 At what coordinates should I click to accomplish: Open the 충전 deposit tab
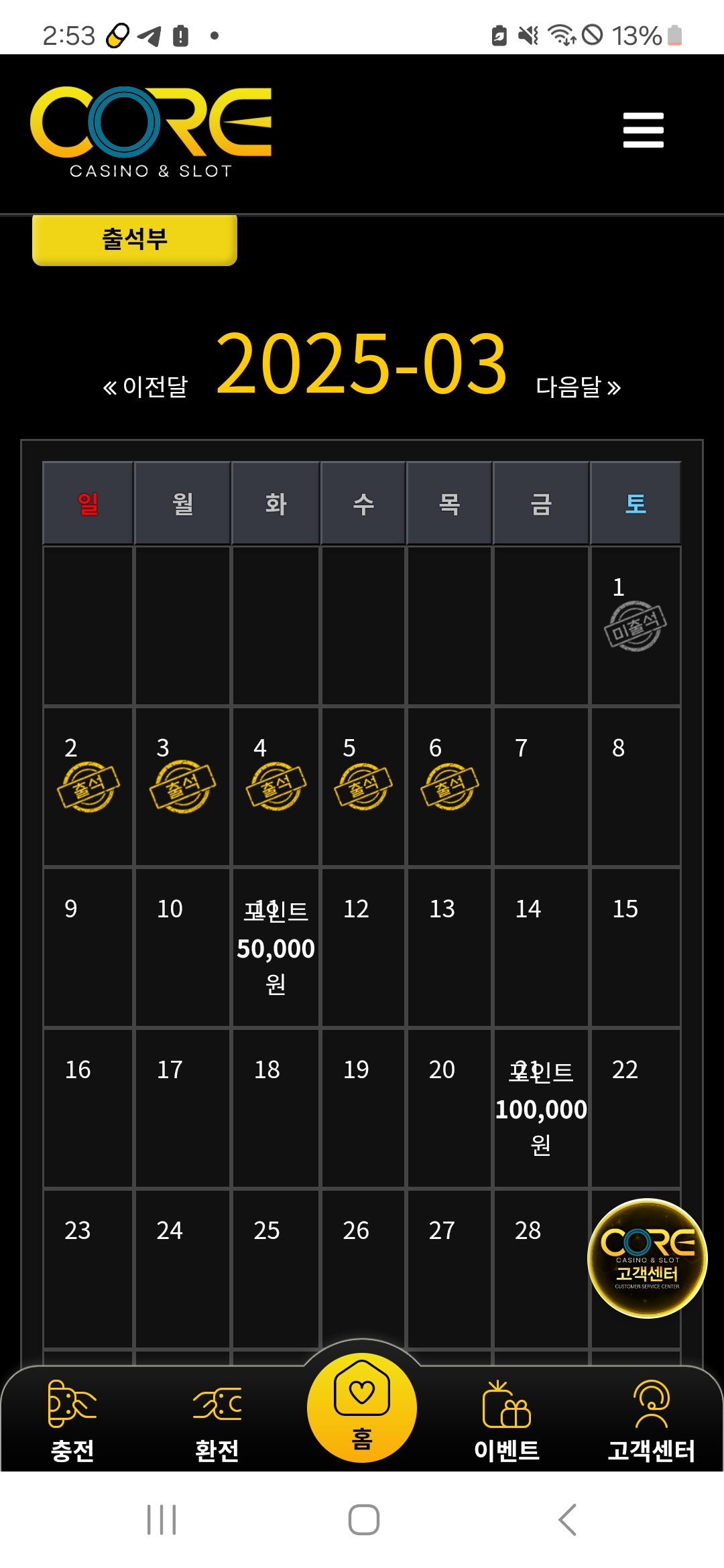(72, 1420)
